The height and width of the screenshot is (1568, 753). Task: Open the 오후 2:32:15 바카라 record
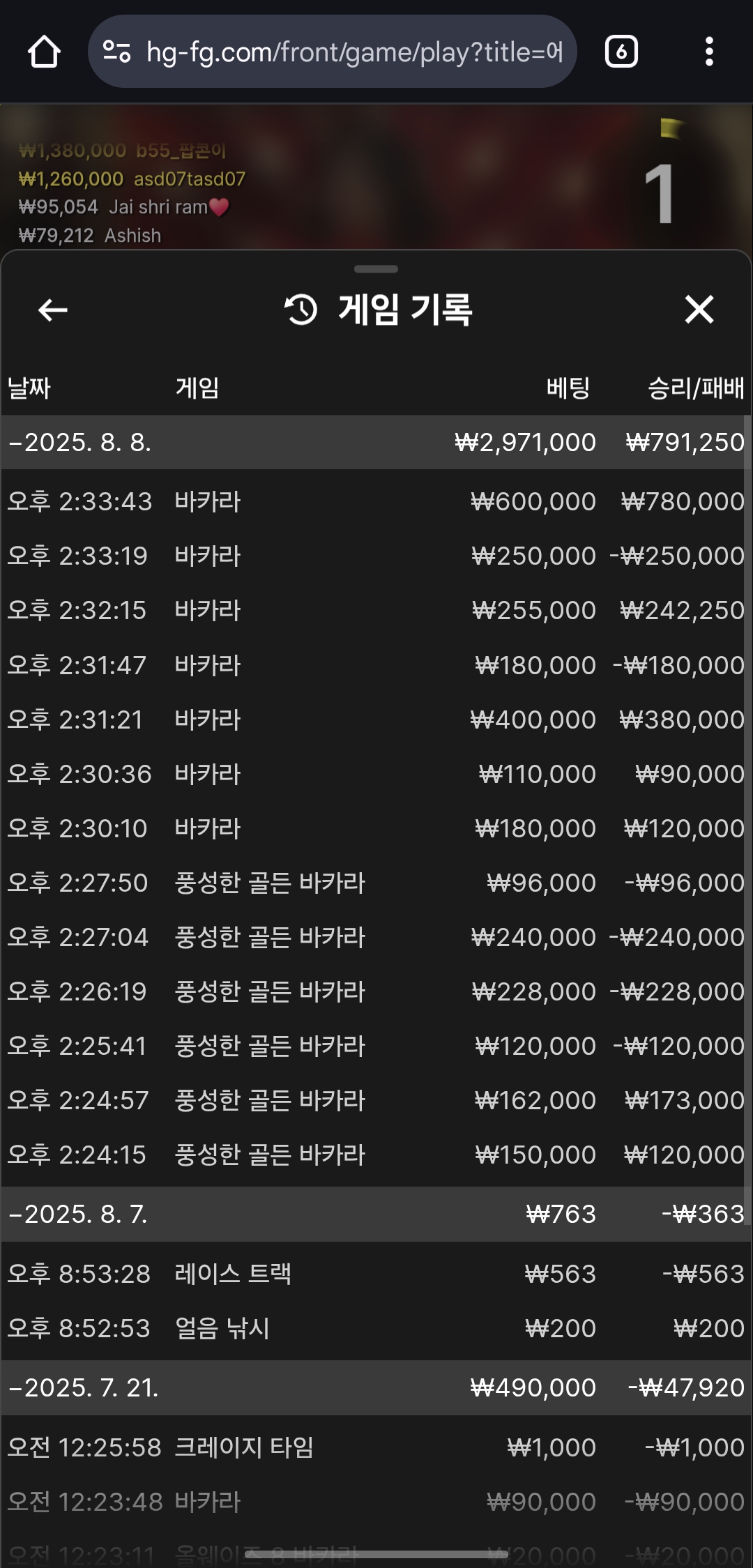coord(375,610)
